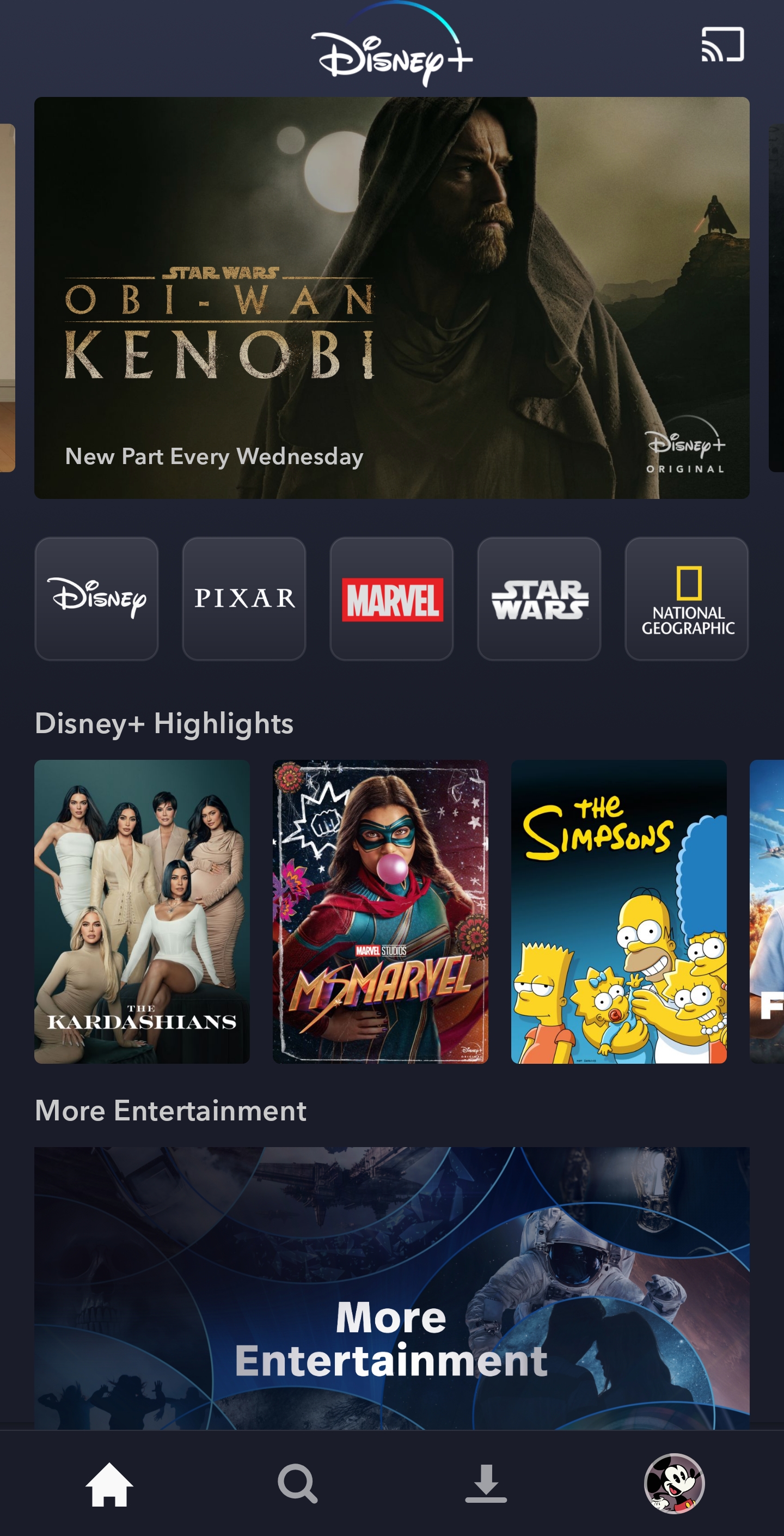Go to the Star Wars collection
The image size is (784, 1536).
tap(539, 598)
